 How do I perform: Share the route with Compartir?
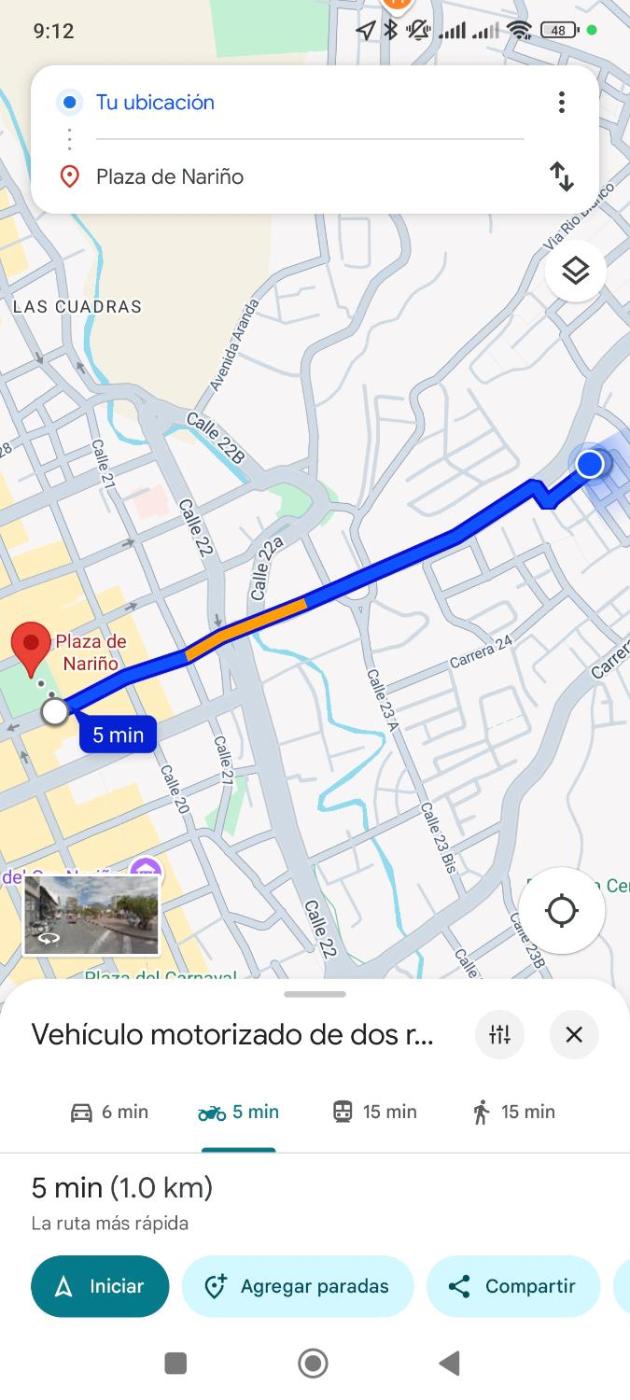pyautogui.click(x=512, y=1286)
